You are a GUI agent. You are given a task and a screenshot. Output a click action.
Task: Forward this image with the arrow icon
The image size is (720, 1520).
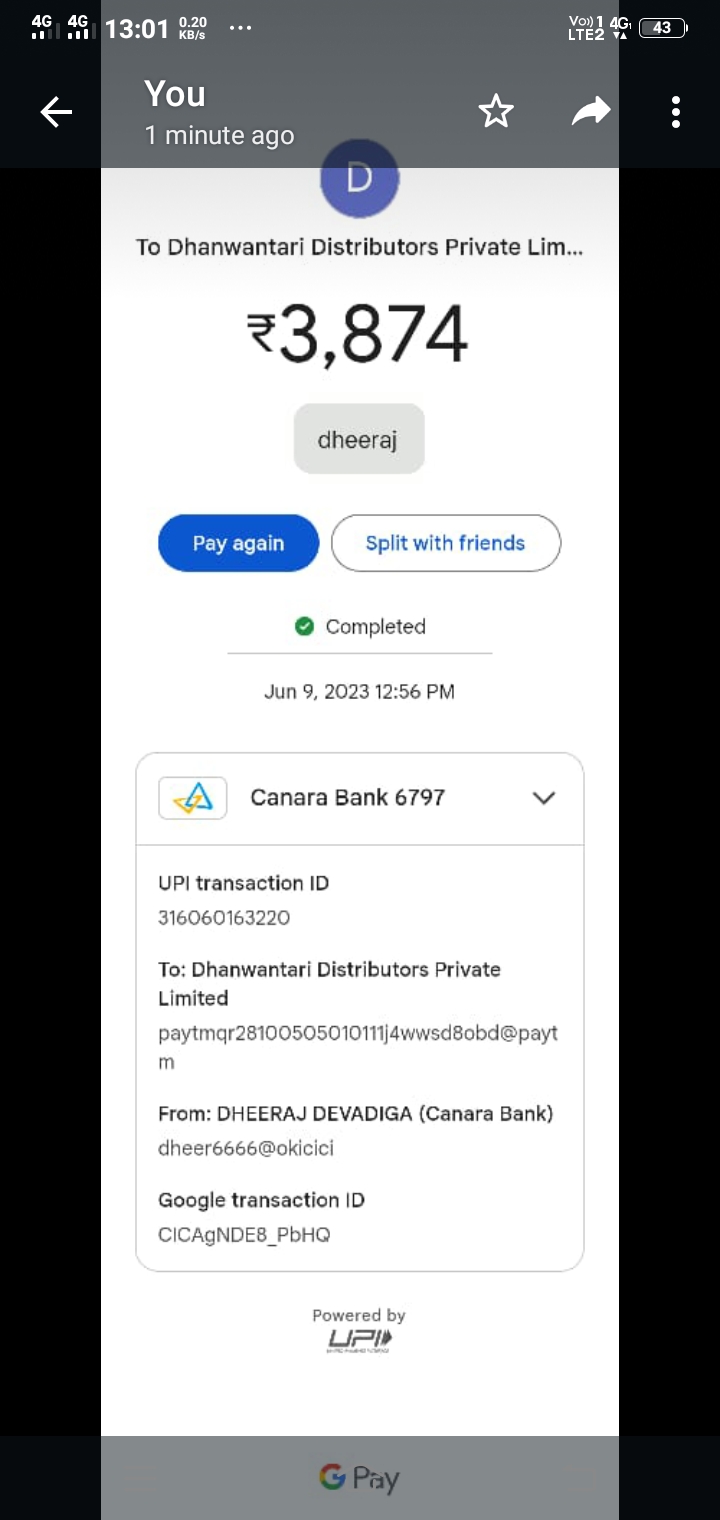[591, 112]
